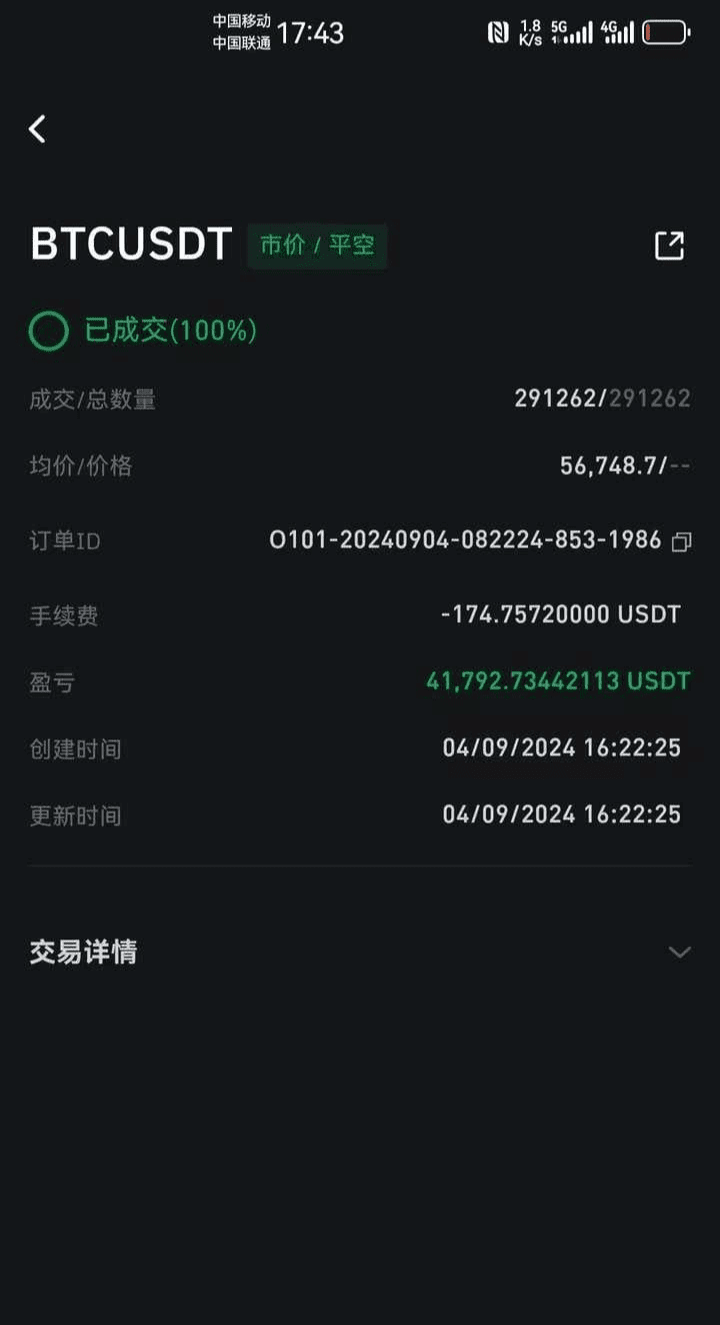This screenshot has width=720, height=1325.
Task: Expand the 交易详情 section
Action: tap(679, 952)
